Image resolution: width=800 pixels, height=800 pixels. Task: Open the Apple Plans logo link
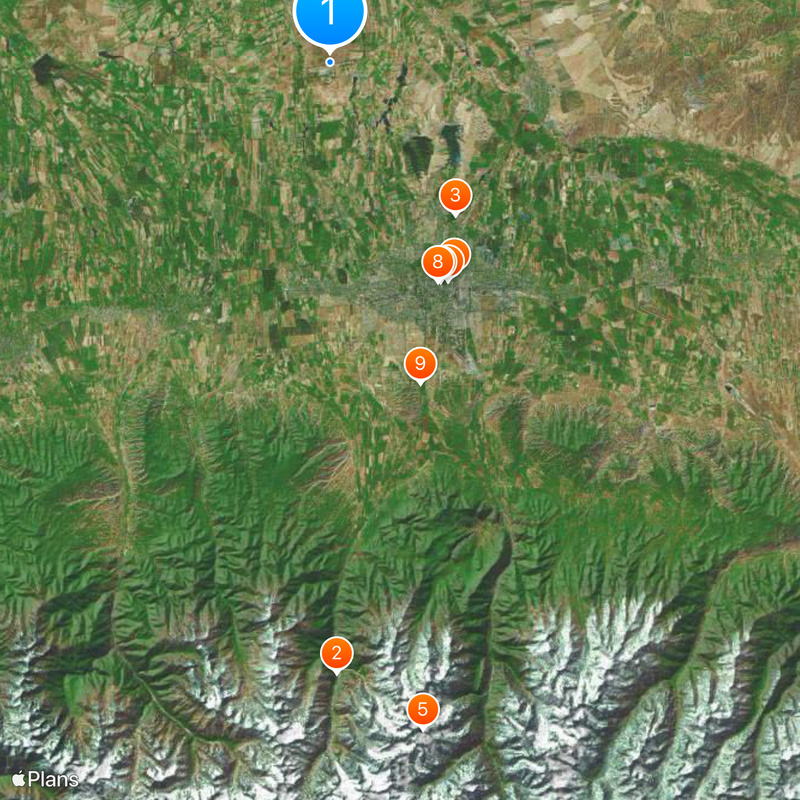[x=45, y=778]
